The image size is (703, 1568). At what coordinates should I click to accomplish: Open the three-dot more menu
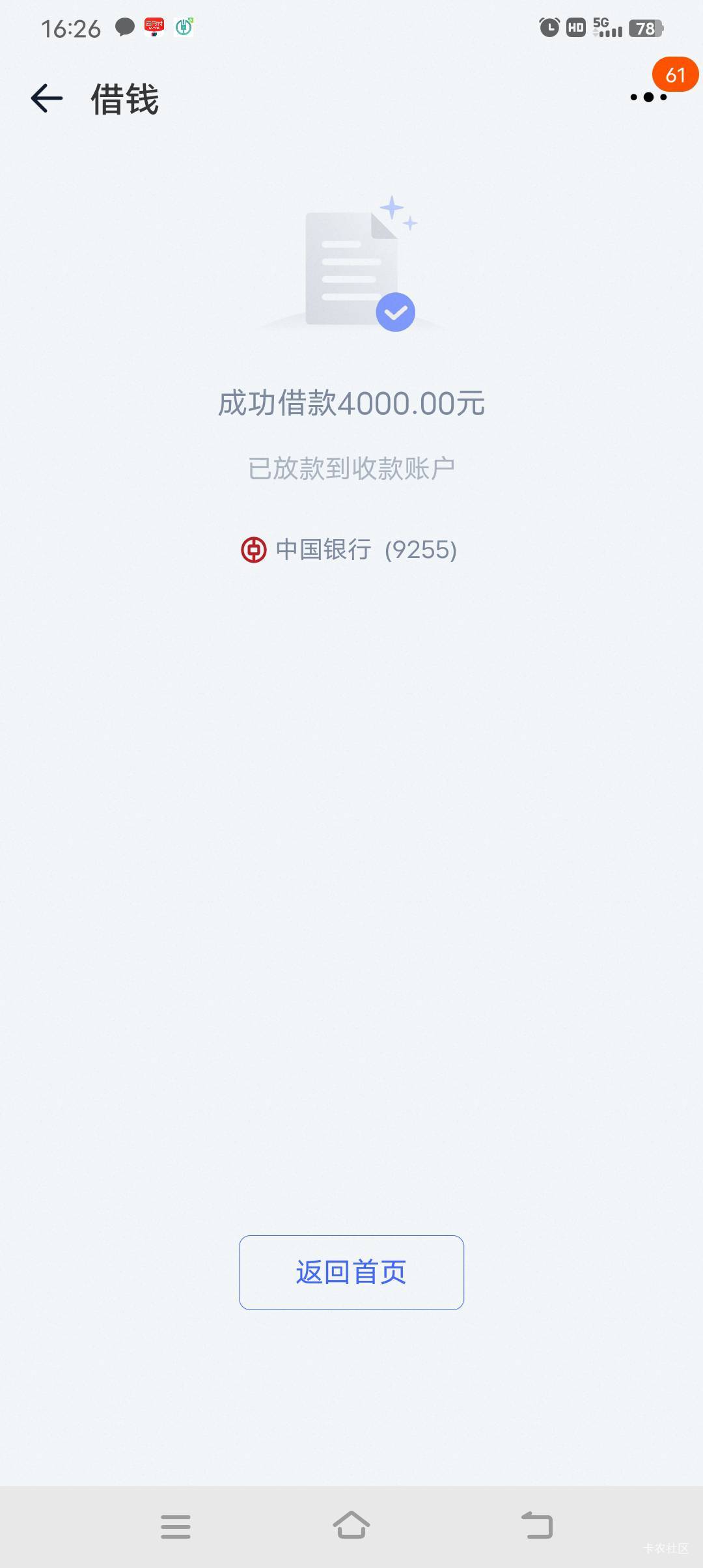[648, 97]
